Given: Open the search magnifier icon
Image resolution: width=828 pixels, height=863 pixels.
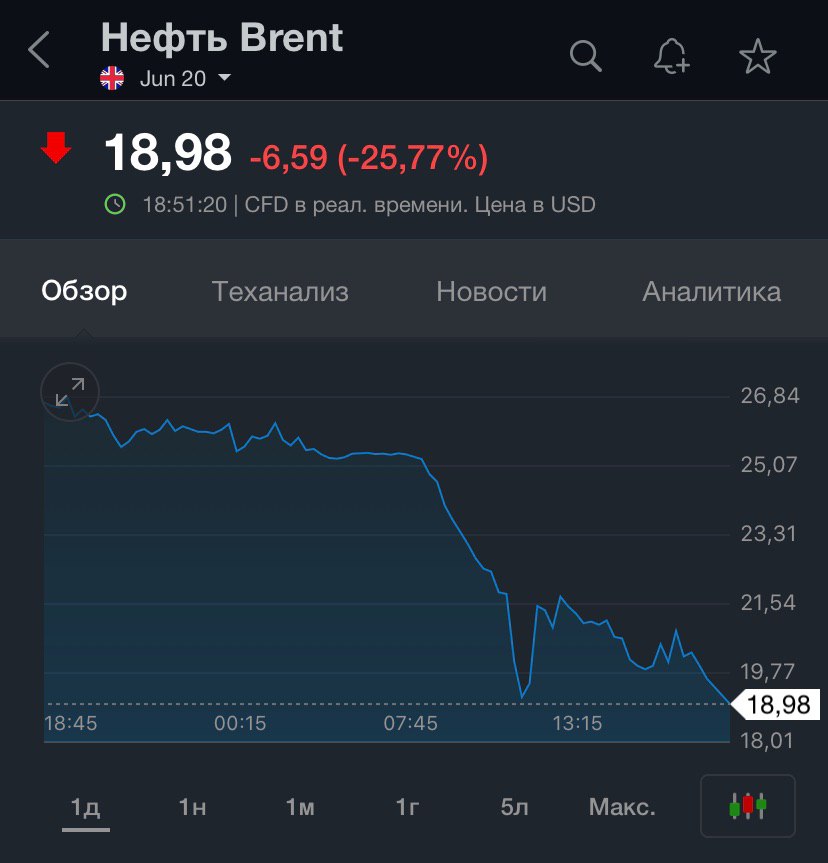Looking at the screenshot, I should pos(585,56).
